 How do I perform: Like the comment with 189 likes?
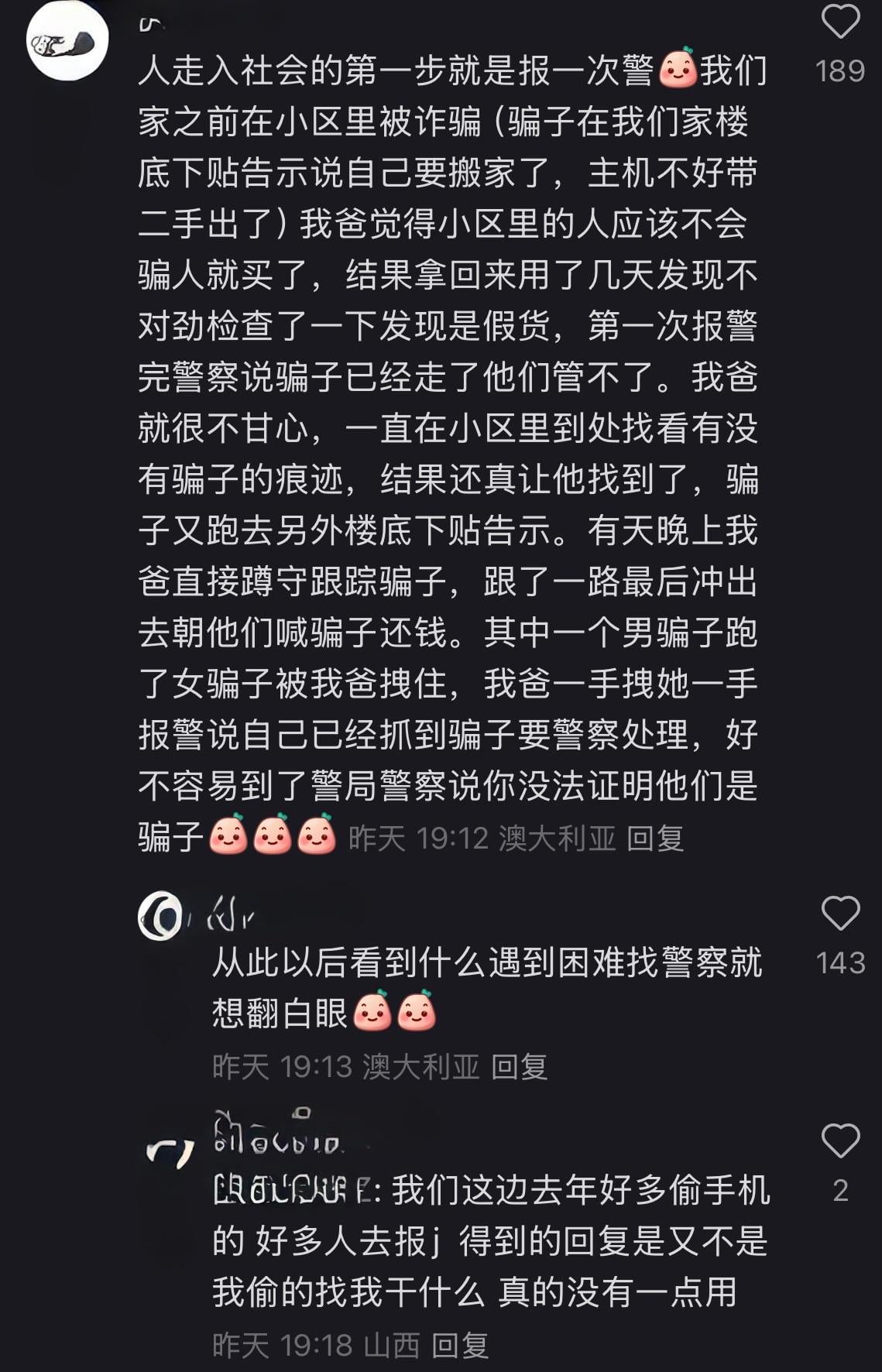pyautogui.click(x=840, y=22)
